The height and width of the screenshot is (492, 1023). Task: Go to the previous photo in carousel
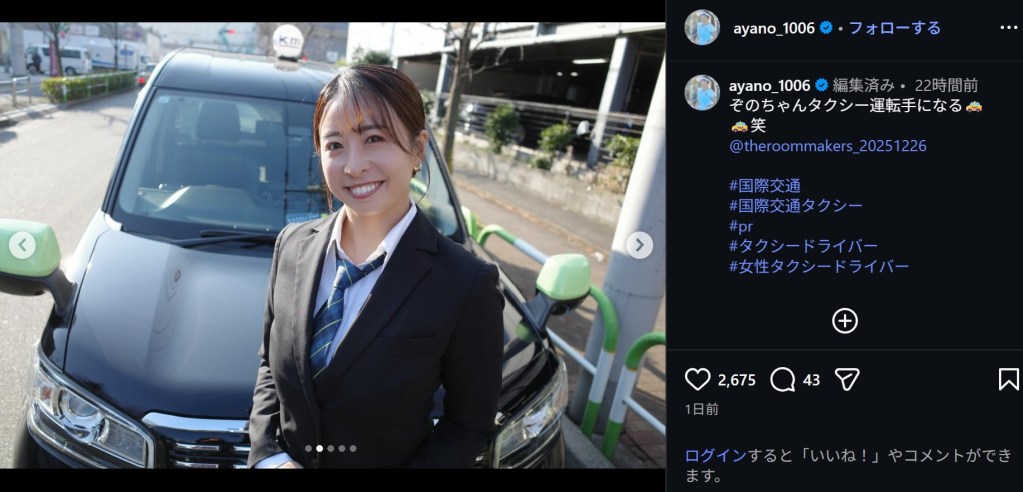pos(22,245)
